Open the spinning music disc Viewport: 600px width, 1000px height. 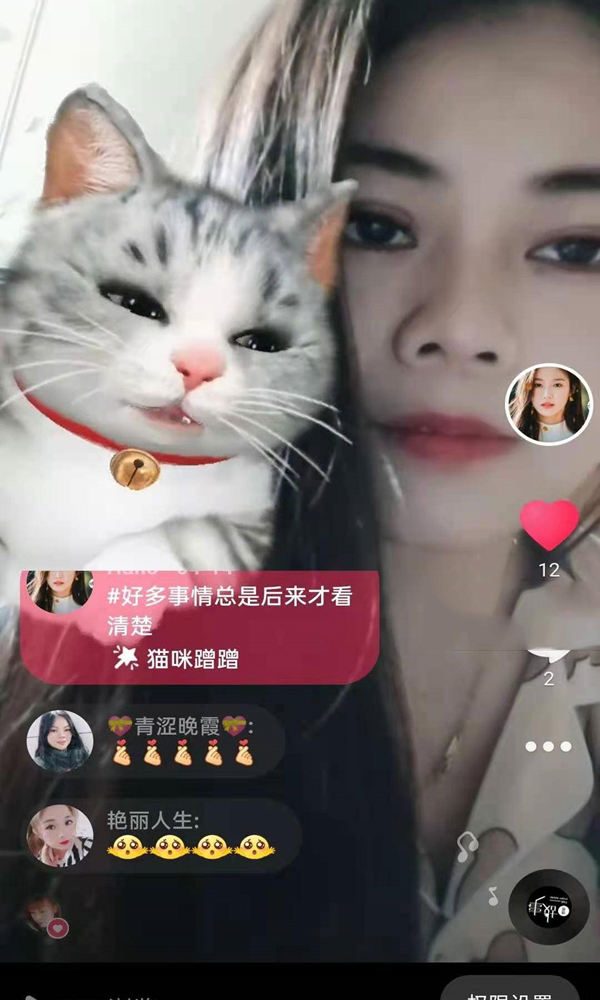click(548, 906)
